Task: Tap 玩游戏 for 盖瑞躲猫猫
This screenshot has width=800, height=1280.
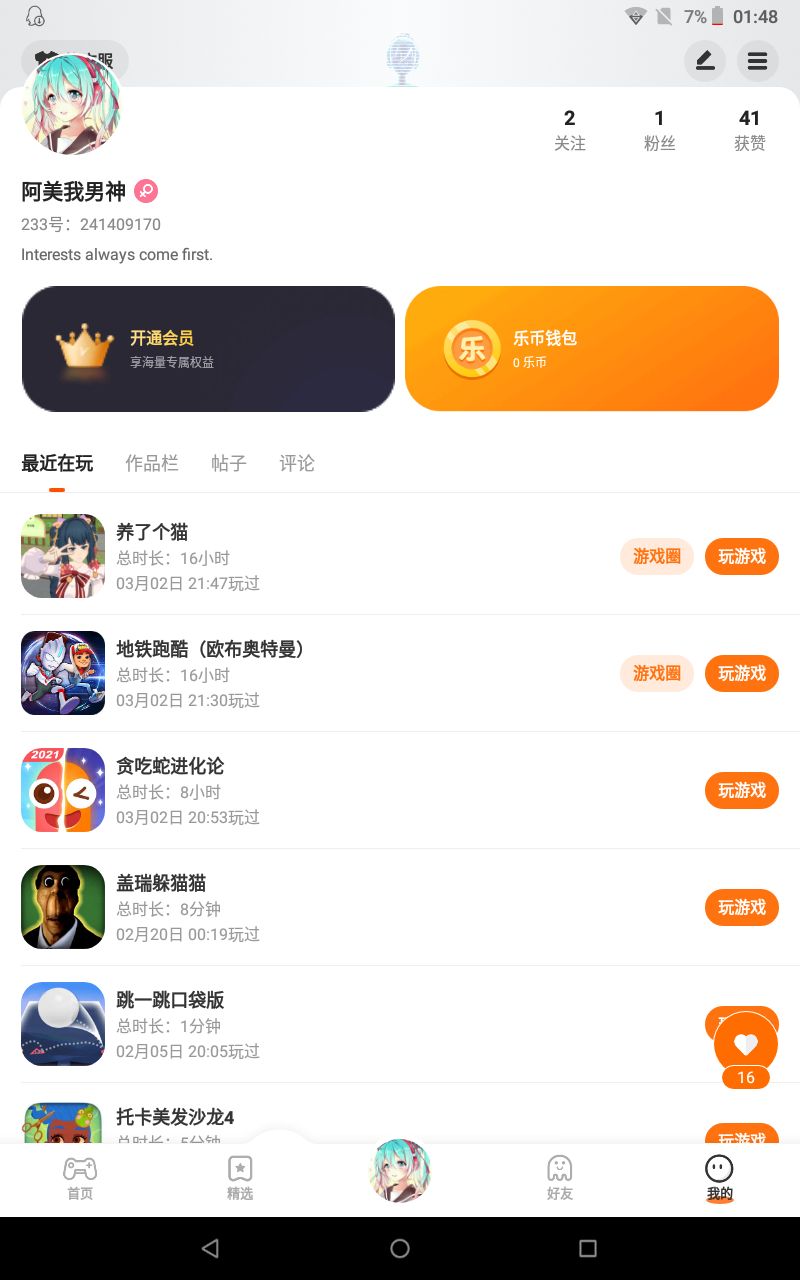Action: pyautogui.click(x=742, y=907)
